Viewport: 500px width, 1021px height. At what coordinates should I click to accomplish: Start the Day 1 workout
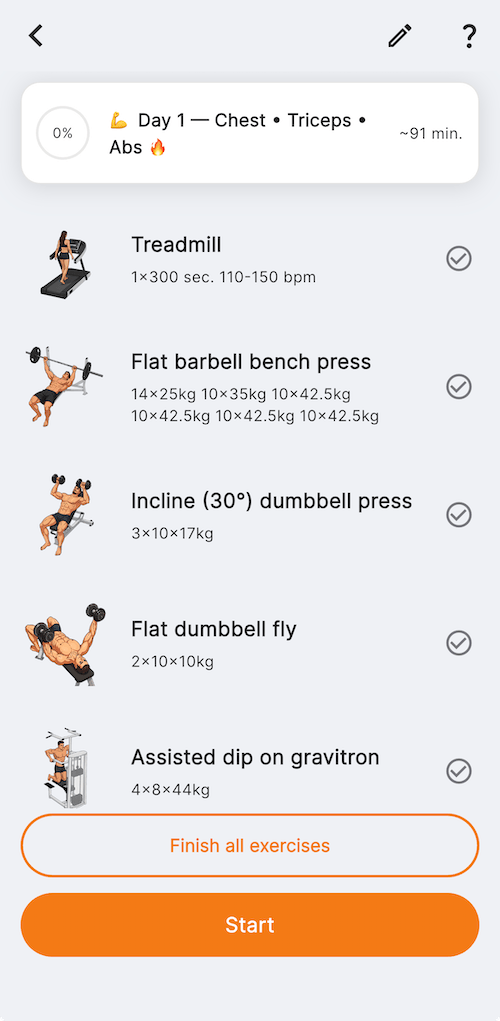(x=250, y=925)
